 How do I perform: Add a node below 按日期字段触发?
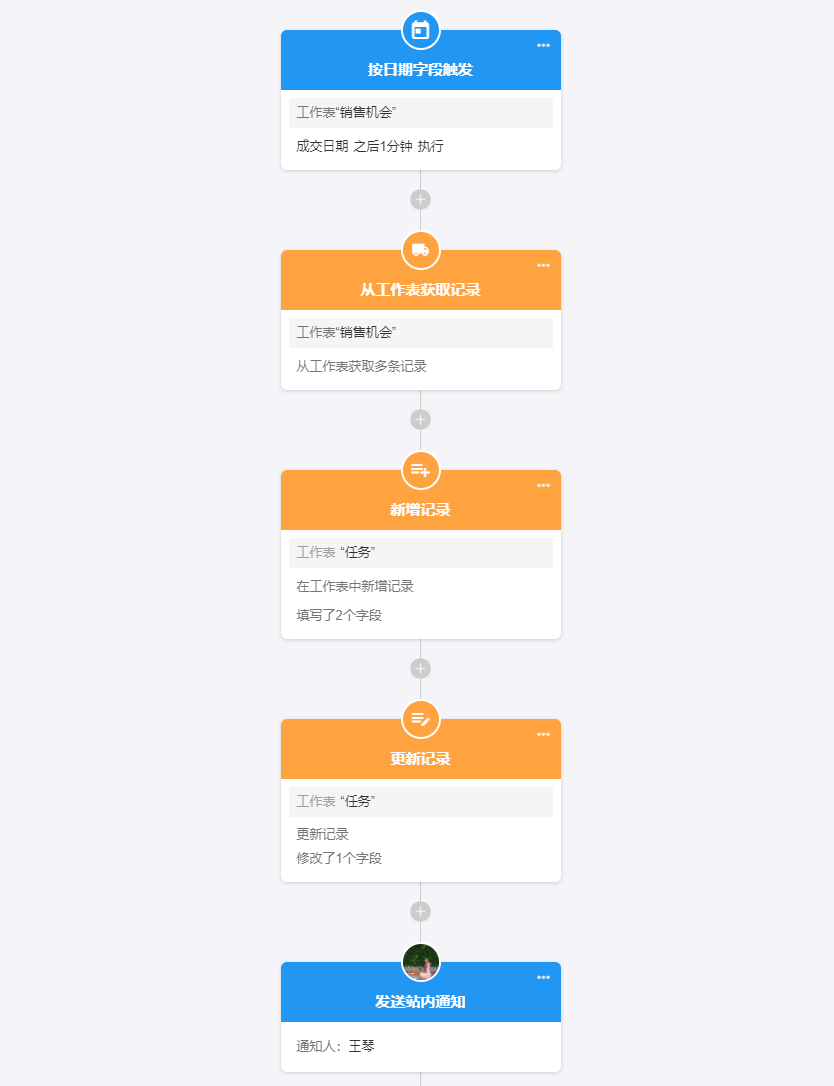(420, 199)
